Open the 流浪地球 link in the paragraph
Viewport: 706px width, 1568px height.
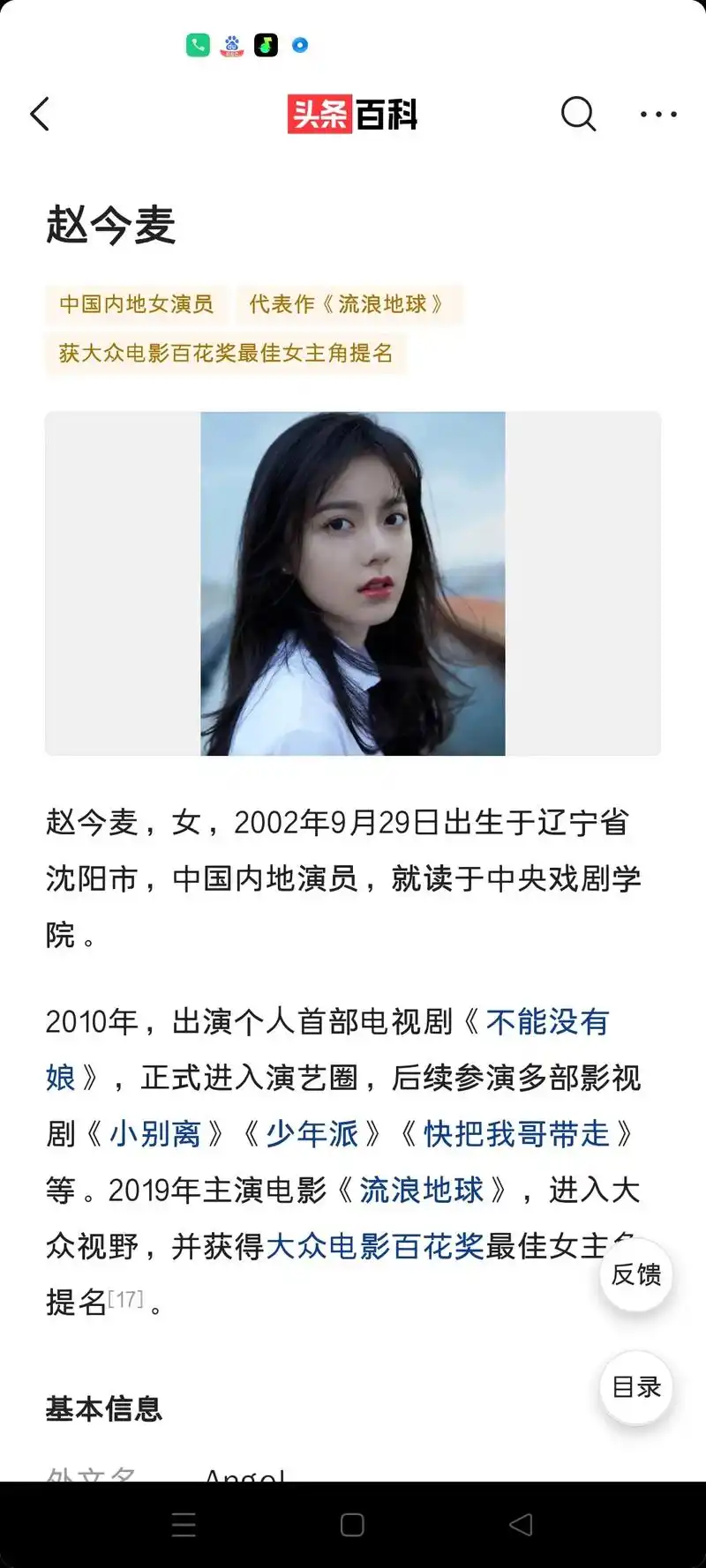tap(421, 1191)
